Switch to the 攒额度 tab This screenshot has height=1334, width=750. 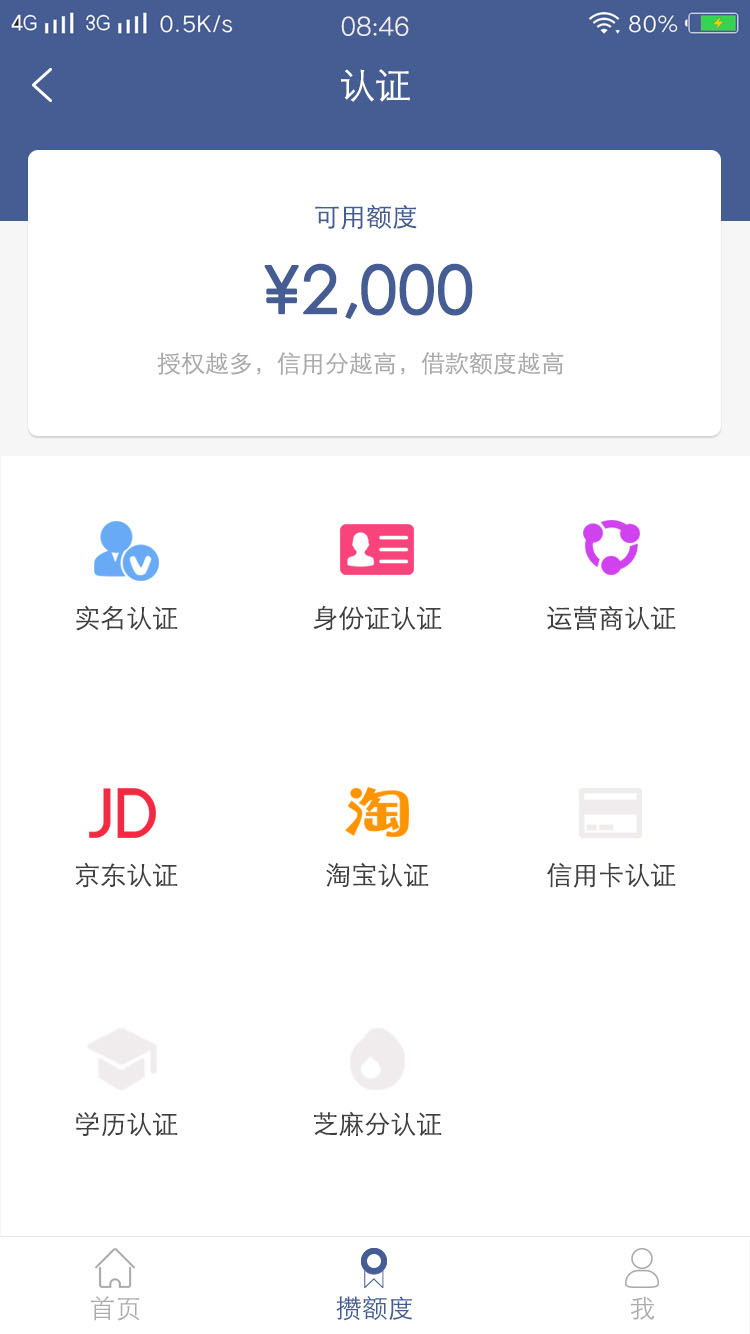tap(375, 1285)
